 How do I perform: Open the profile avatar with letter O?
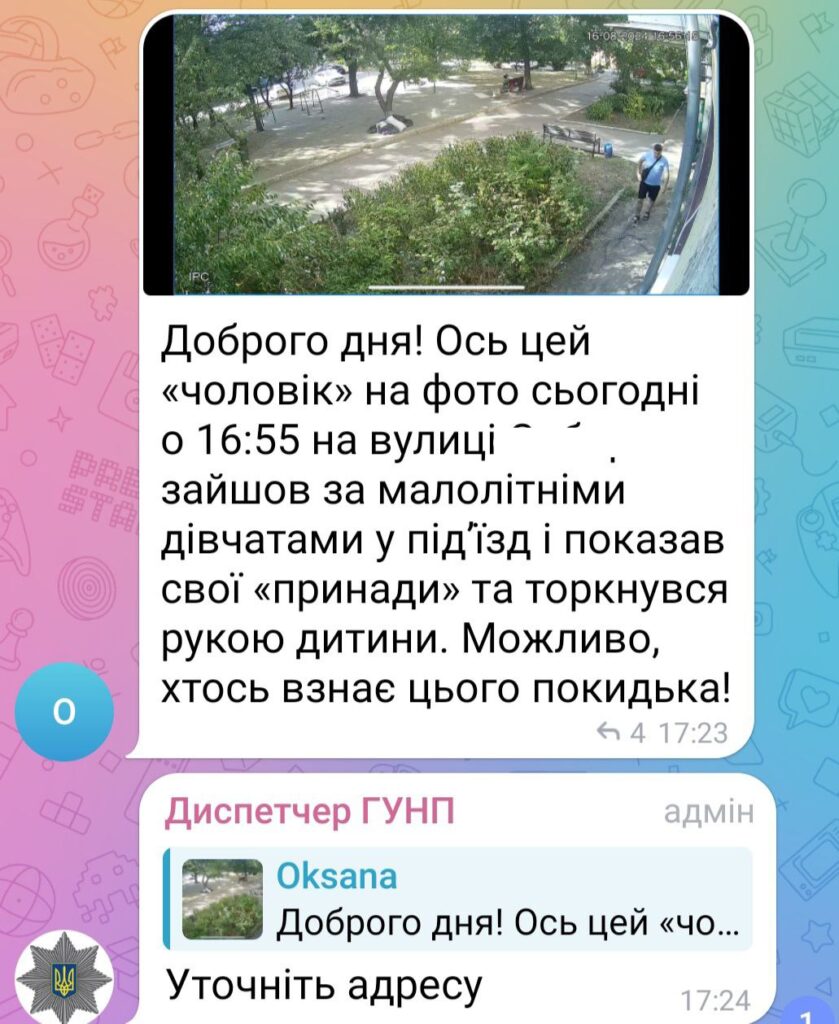65,712
